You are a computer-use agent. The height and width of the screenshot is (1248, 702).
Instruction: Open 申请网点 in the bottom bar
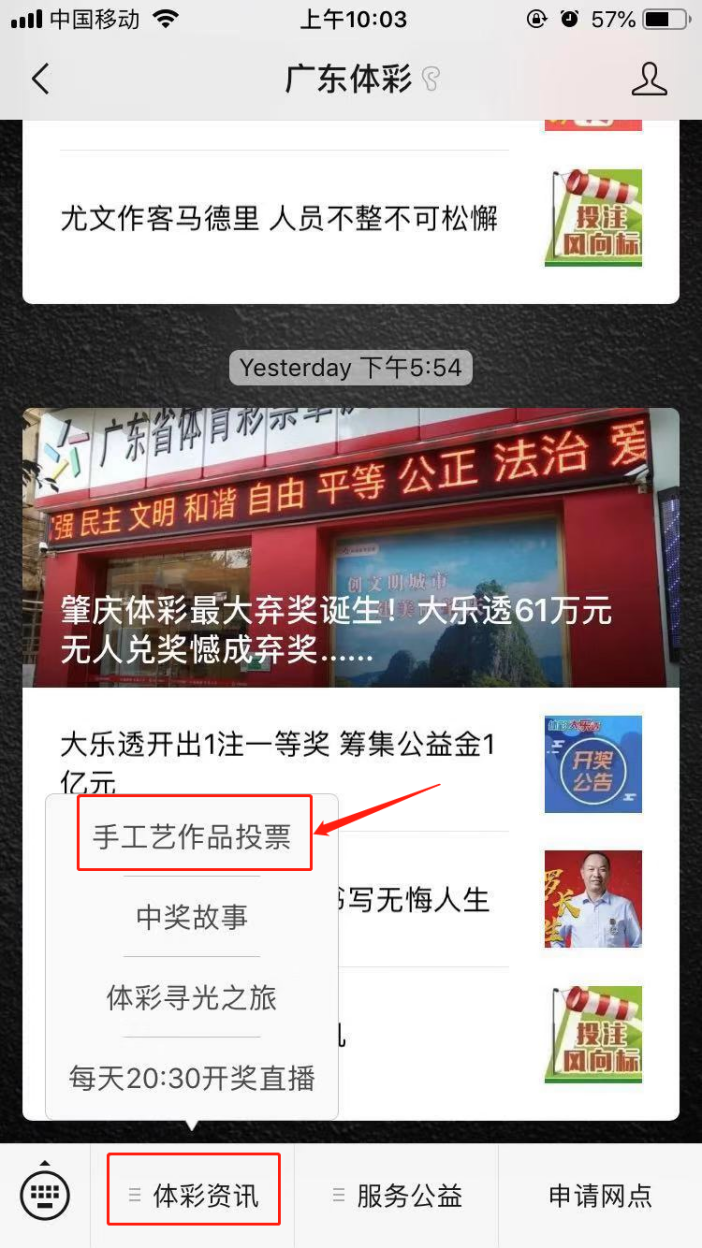point(600,1195)
